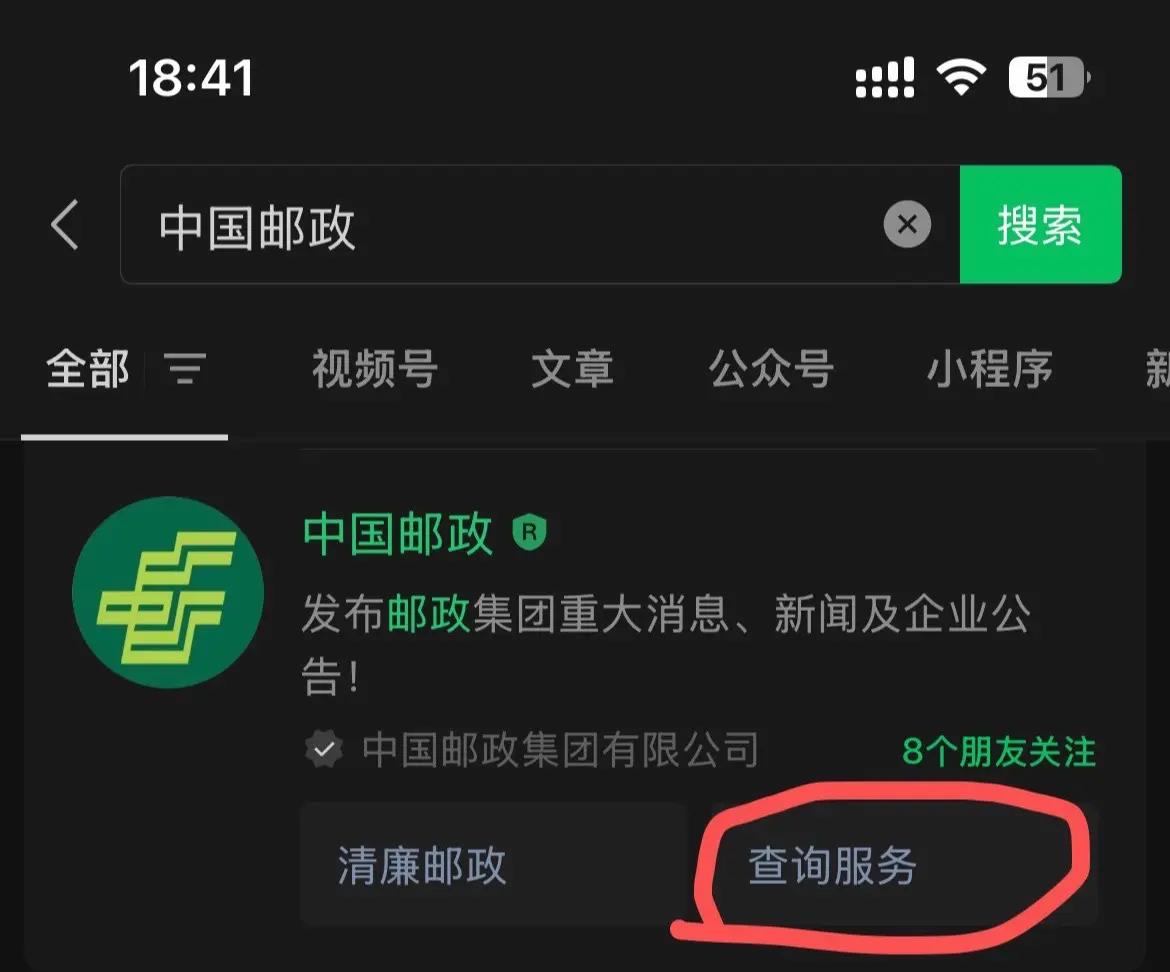This screenshot has height=972, width=1170.
Task: Tap the green 搜索 button
Action: click(x=1040, y=225)
